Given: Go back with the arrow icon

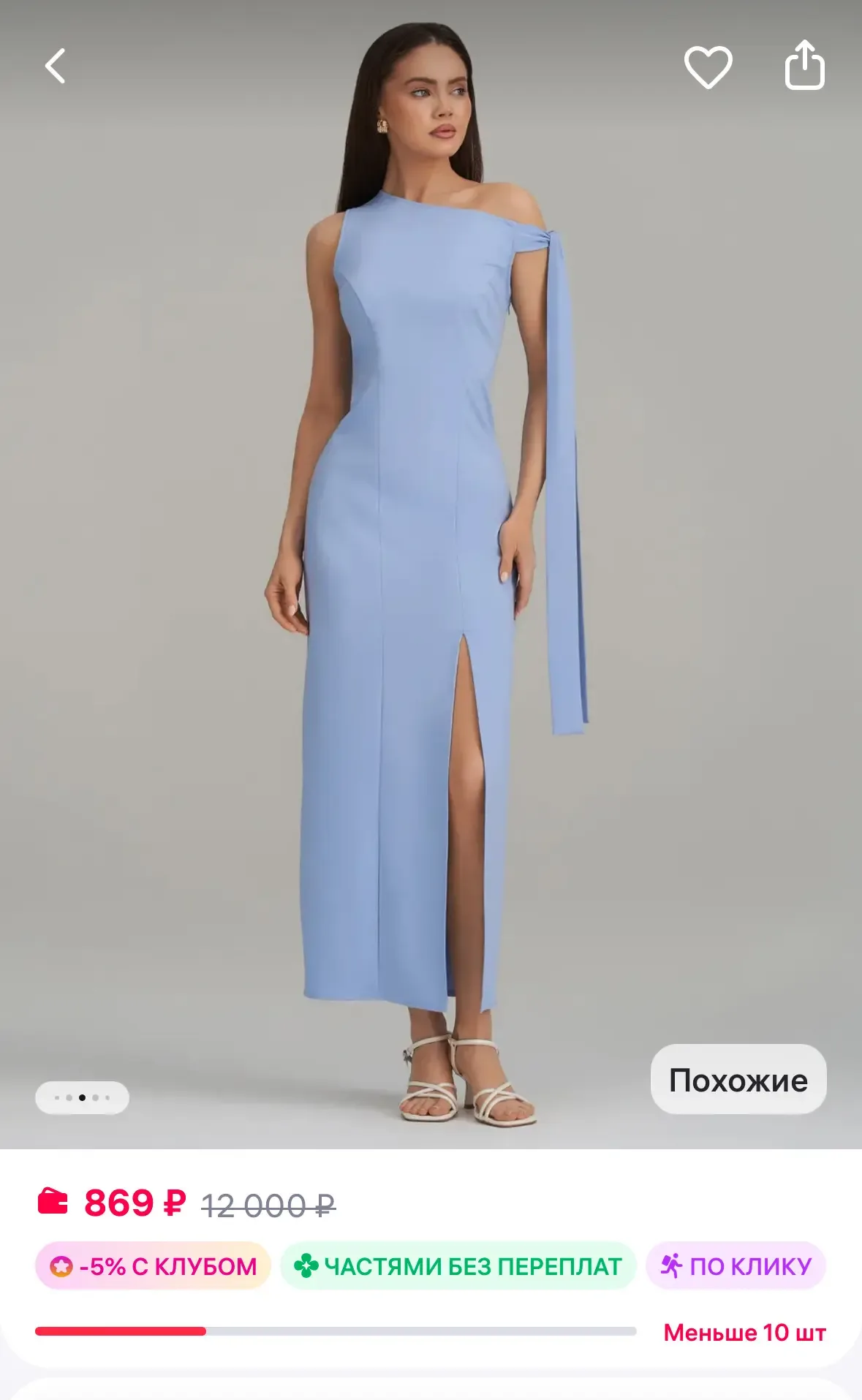Looking at the screenshot, I should pos(56,67).
